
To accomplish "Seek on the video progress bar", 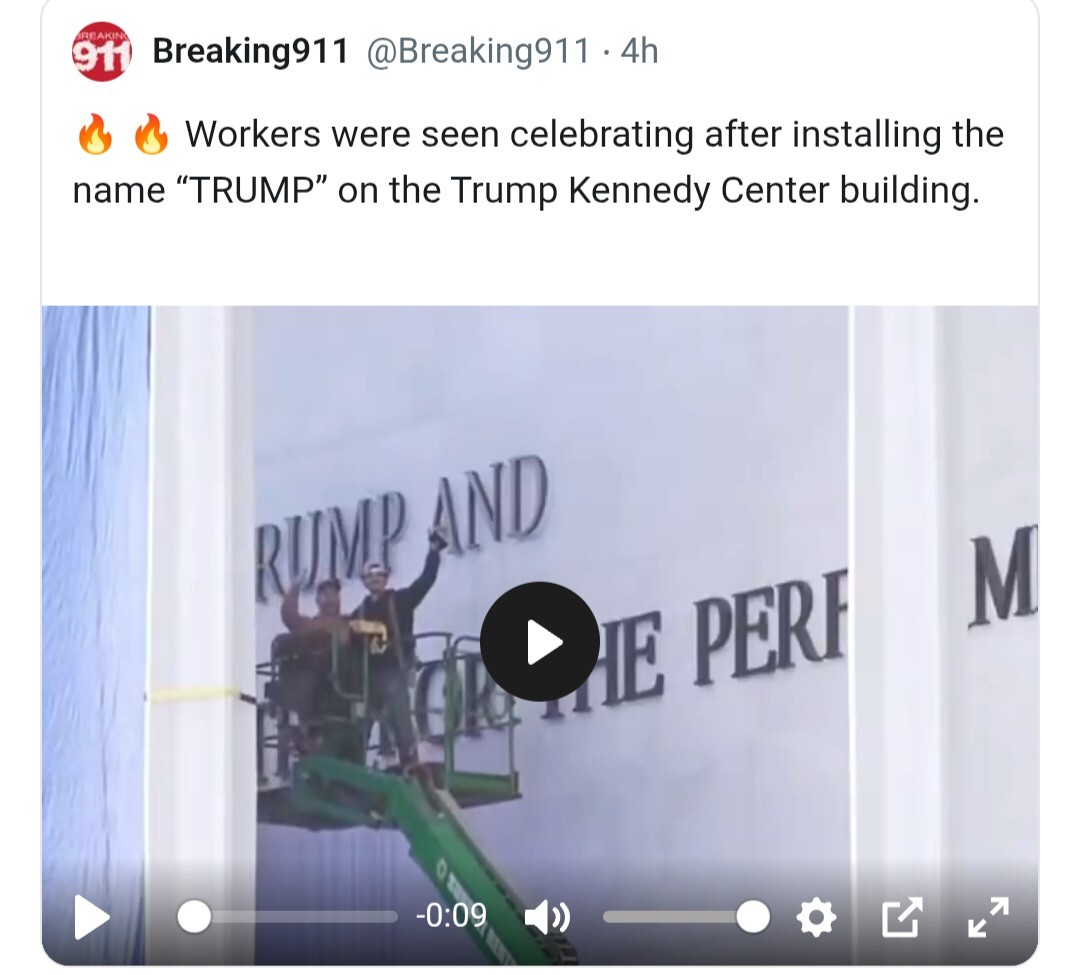I will 290,916.
